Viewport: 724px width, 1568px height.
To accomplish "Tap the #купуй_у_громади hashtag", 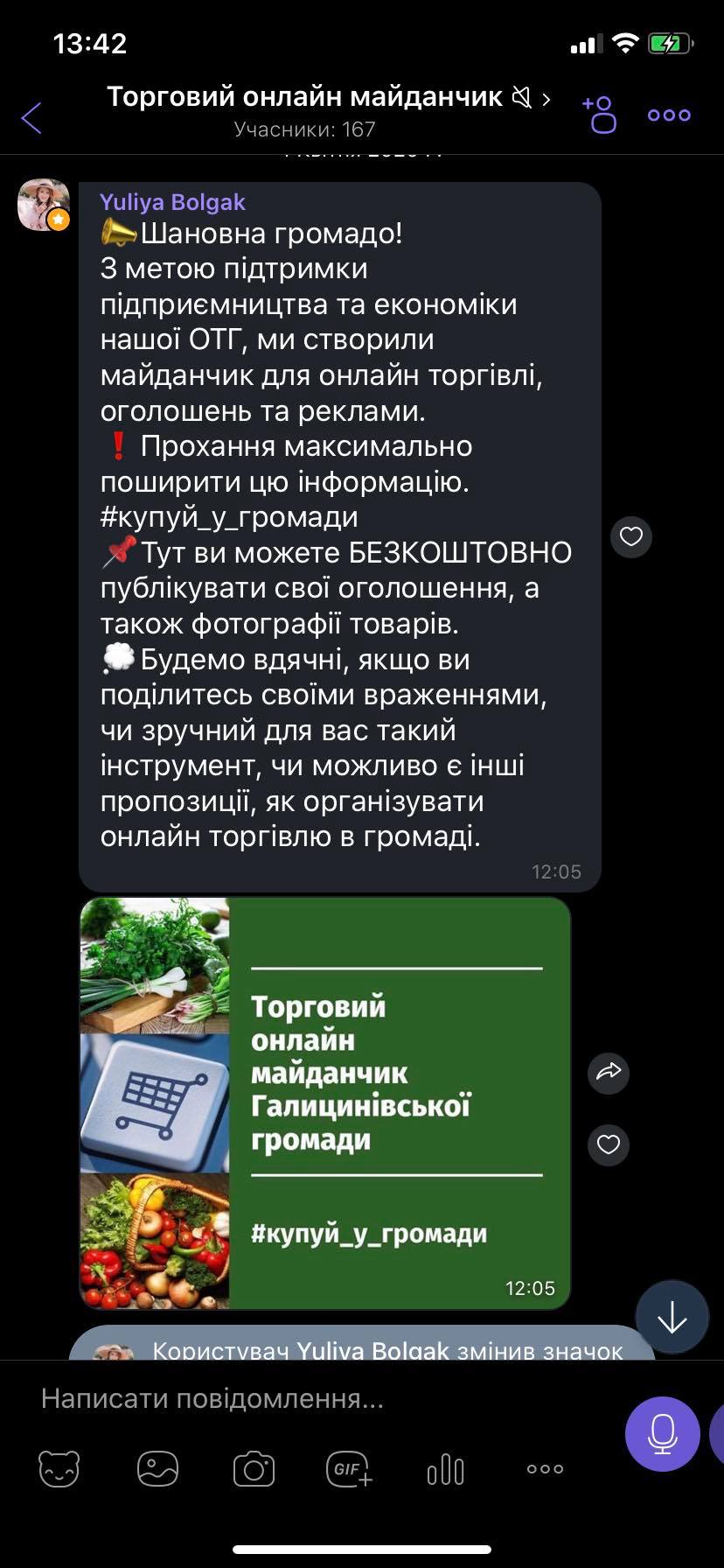I will [229, 517].
